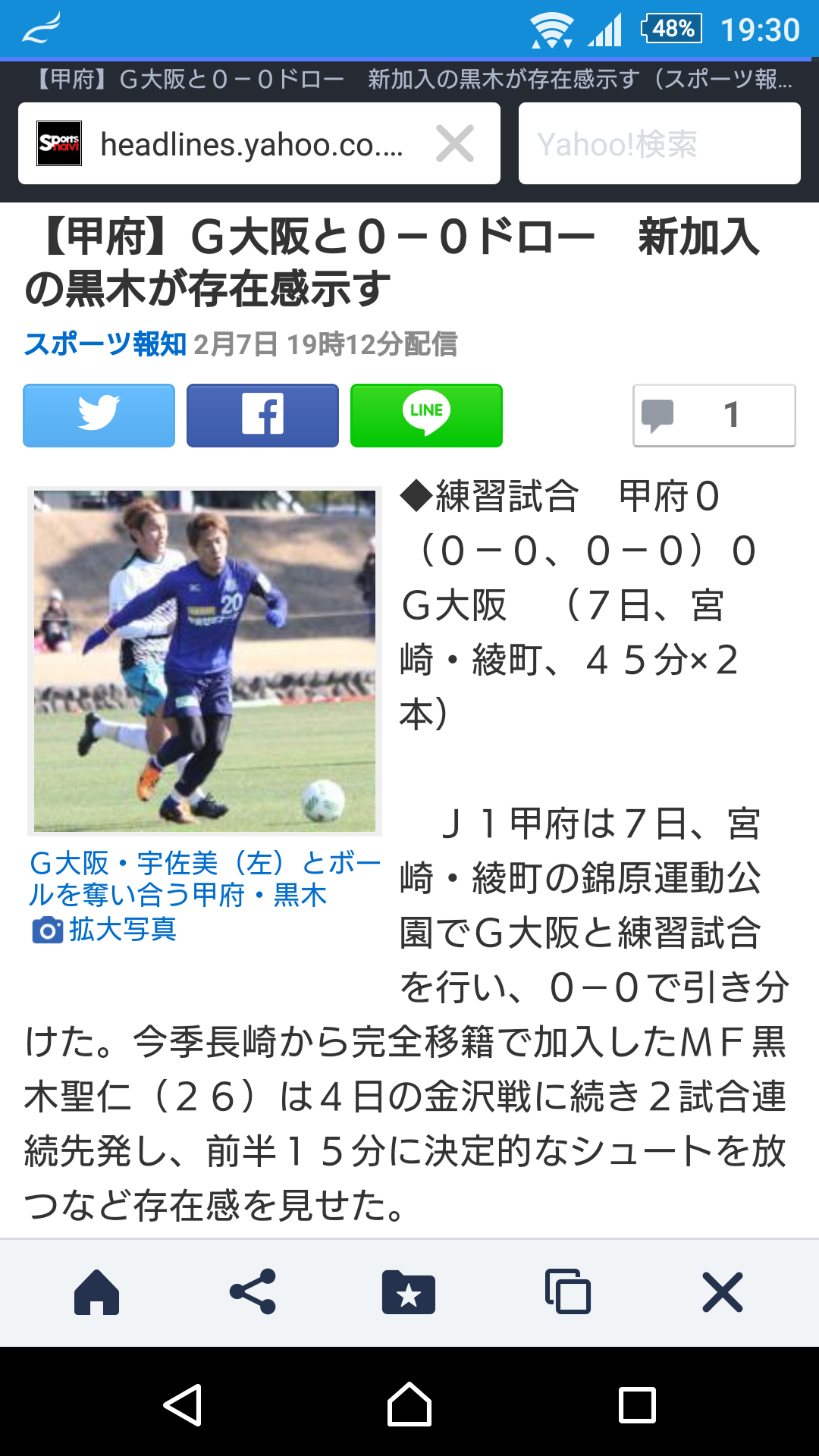The height and width of the screenshot is (1456, 819).
Task: Share the article via LINE
Action: 426,416
